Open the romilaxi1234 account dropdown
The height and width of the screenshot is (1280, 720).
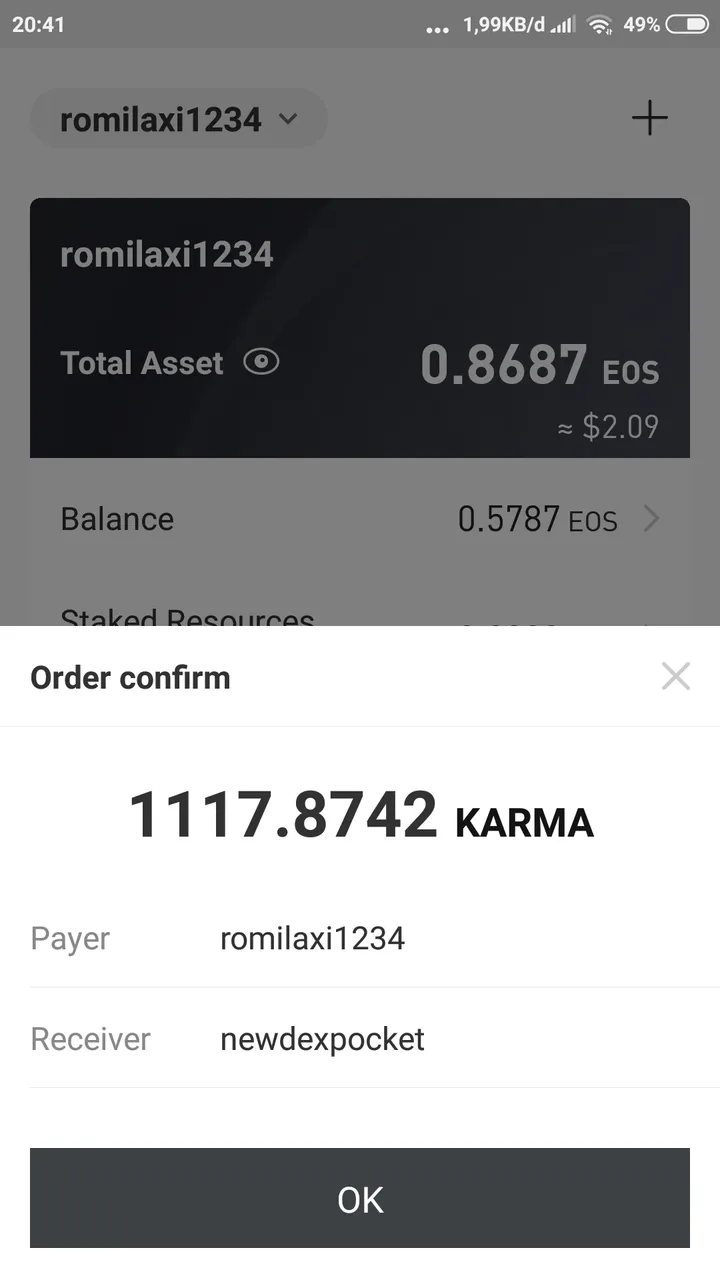[x=179, y=119]
